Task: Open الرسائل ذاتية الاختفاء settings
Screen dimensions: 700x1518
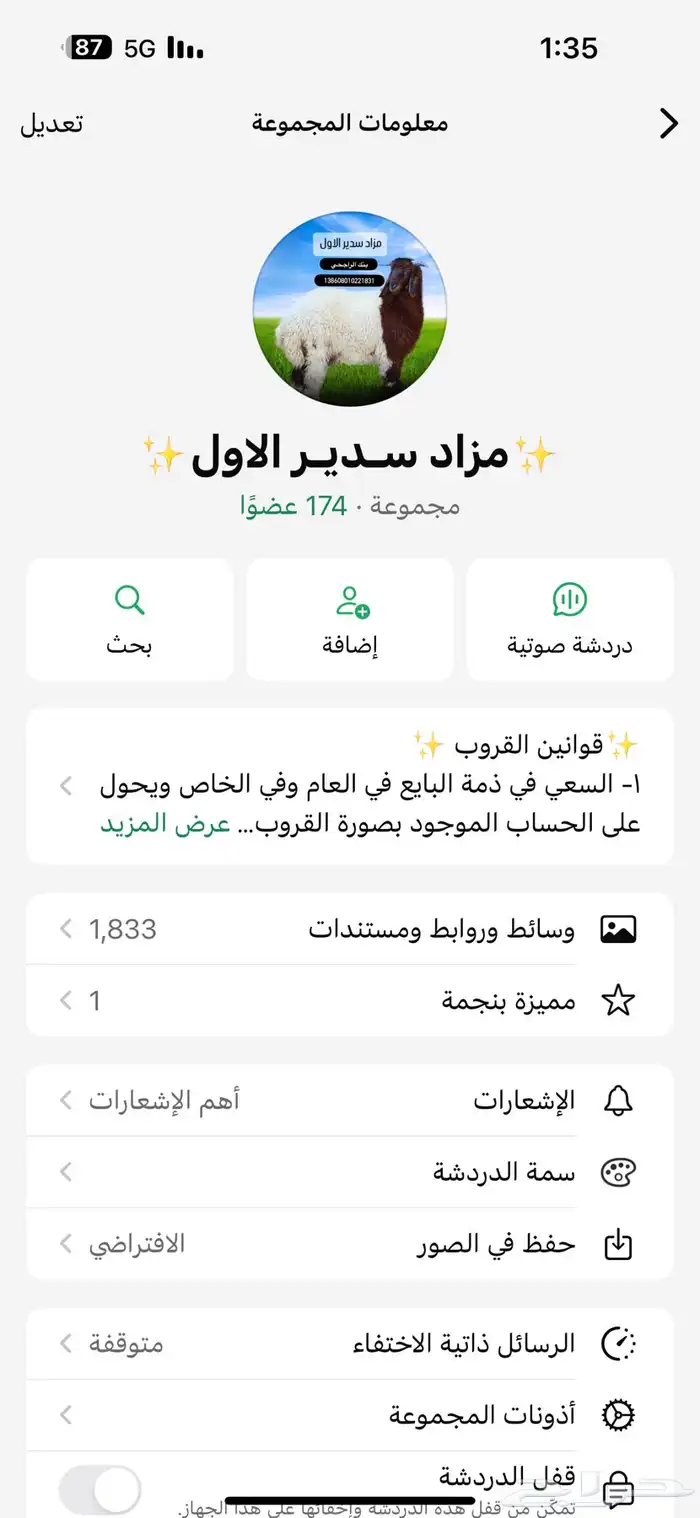Action: (350, 1343)
